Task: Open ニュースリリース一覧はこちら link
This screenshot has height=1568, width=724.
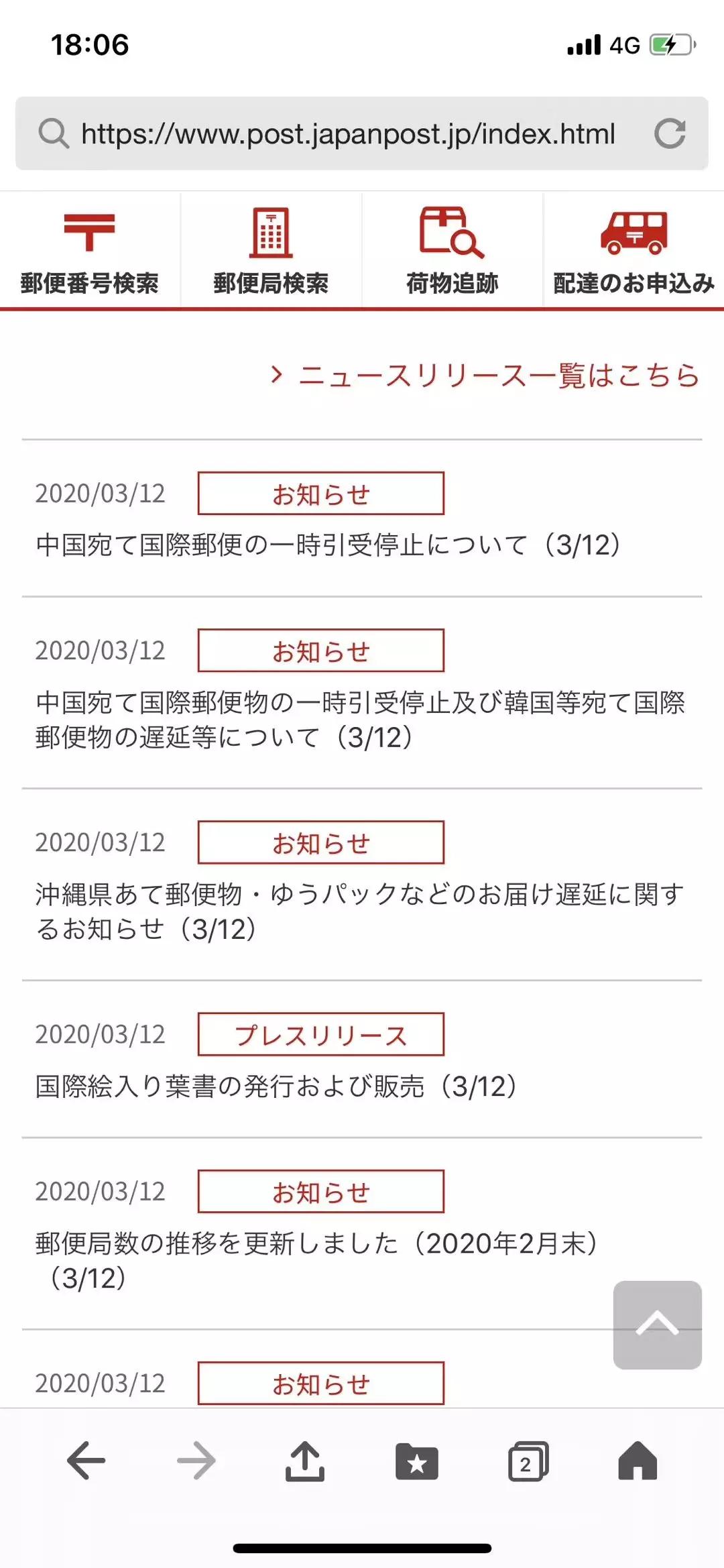Action: pos(485,376)
